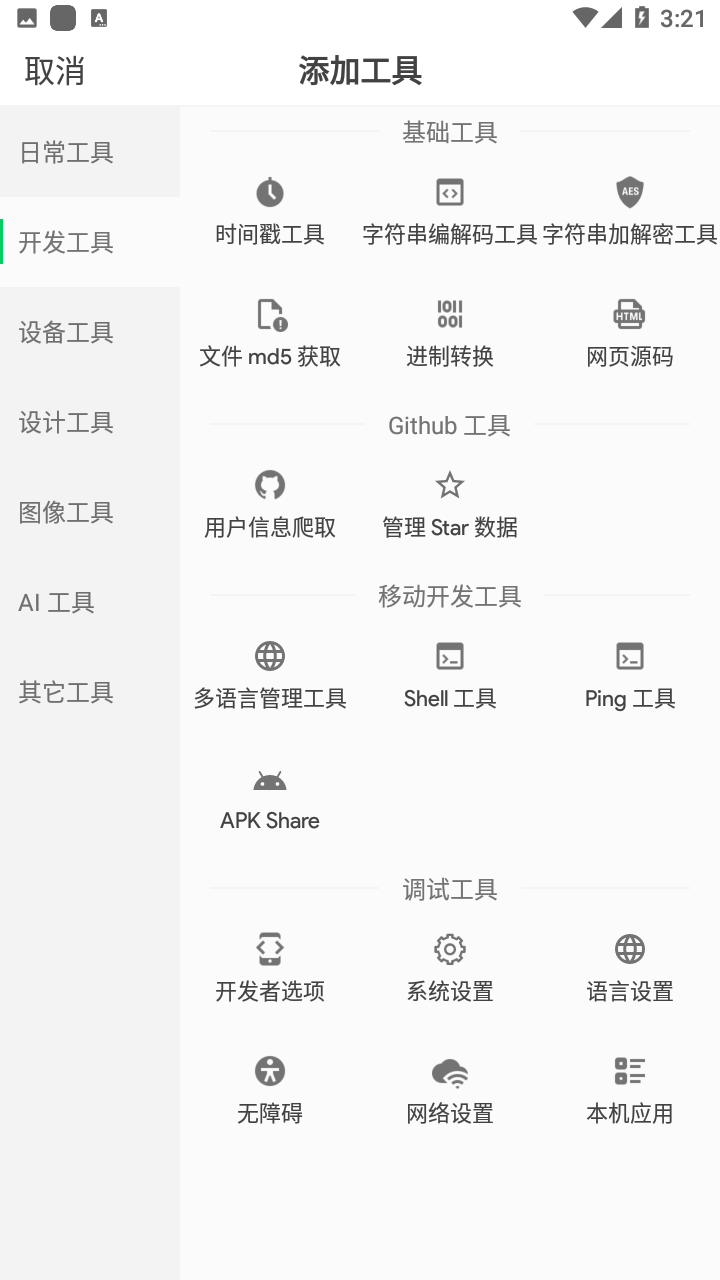This screenshot has width=720, height=1280.
Task: Add the Shell 工具
Action: (450, 675)
